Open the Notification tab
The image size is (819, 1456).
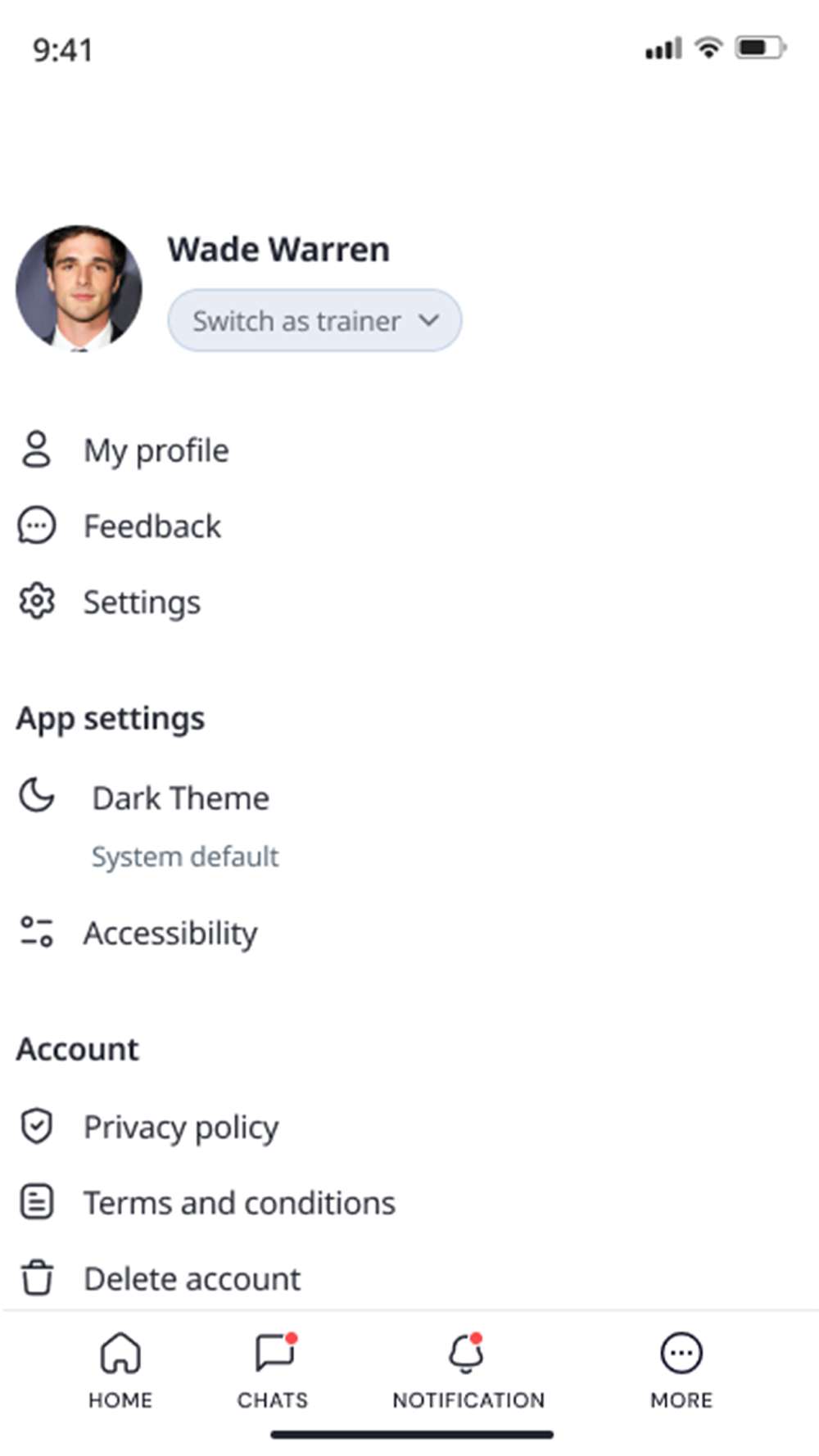pyautogui.click(x=468, y=1369)
